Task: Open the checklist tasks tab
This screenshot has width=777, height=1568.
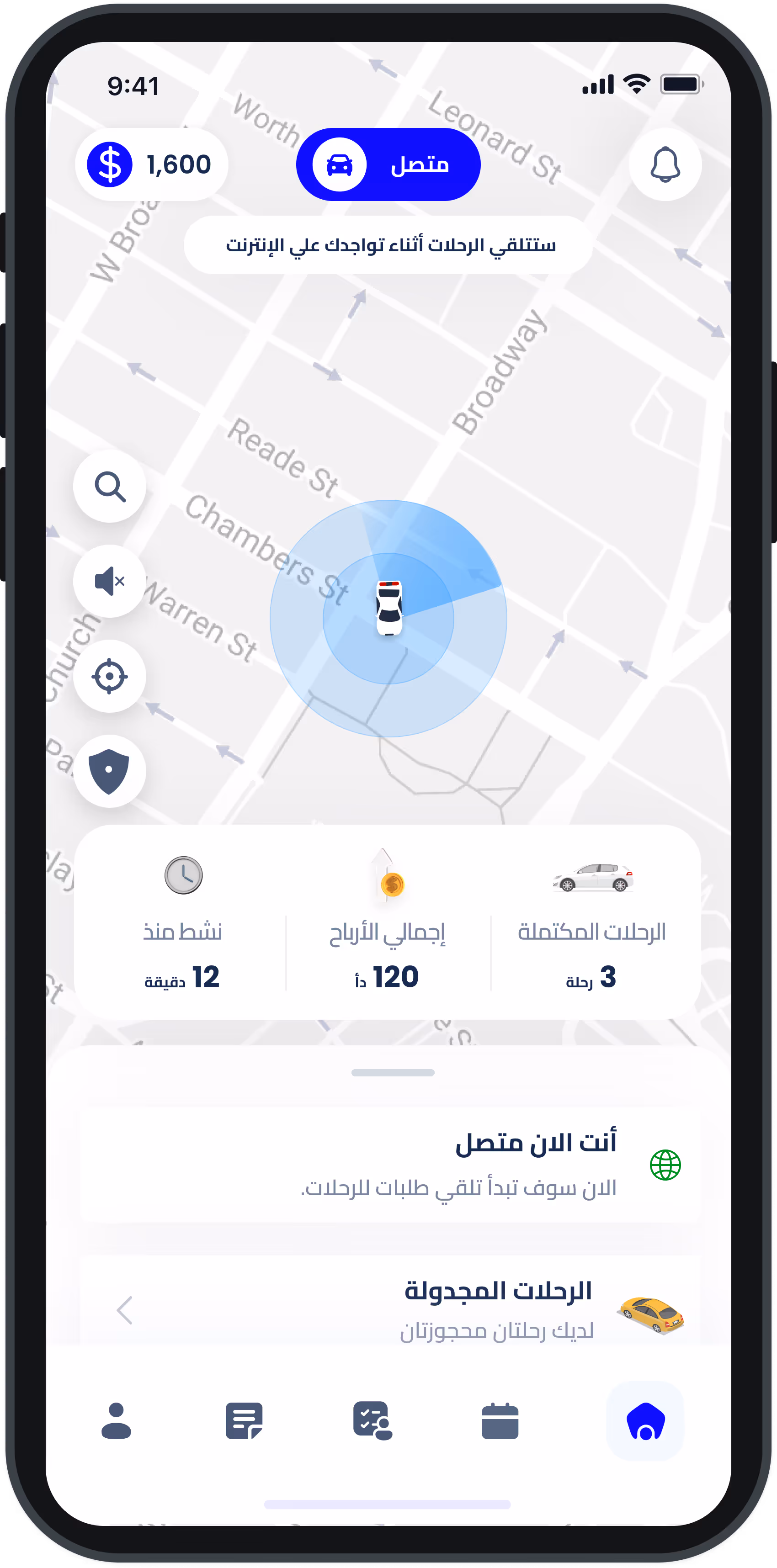Action: click(x=372, y=1421)
